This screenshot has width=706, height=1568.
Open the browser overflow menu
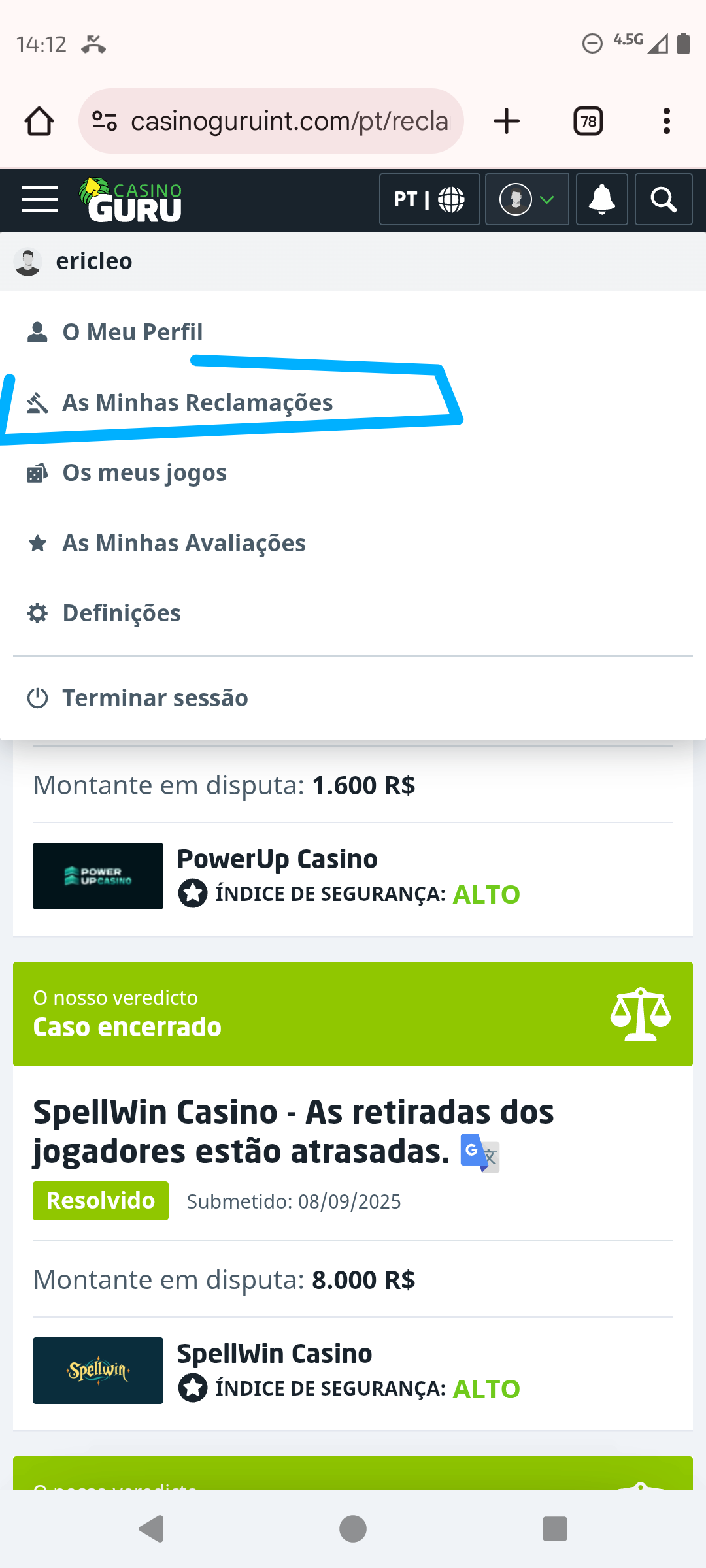[x=666, y=122]
